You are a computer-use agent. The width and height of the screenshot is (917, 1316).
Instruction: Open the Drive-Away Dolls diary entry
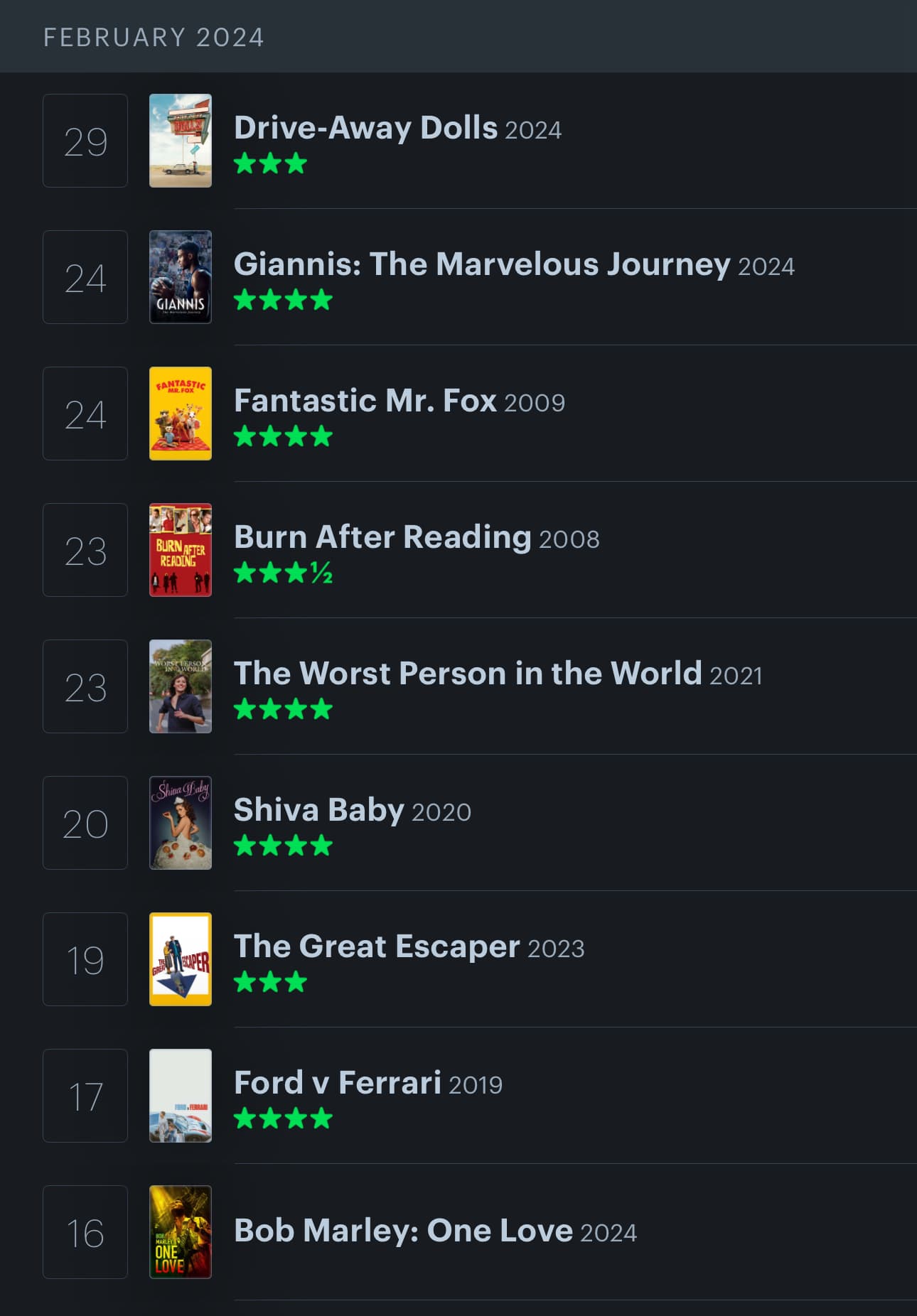[365, 129]
